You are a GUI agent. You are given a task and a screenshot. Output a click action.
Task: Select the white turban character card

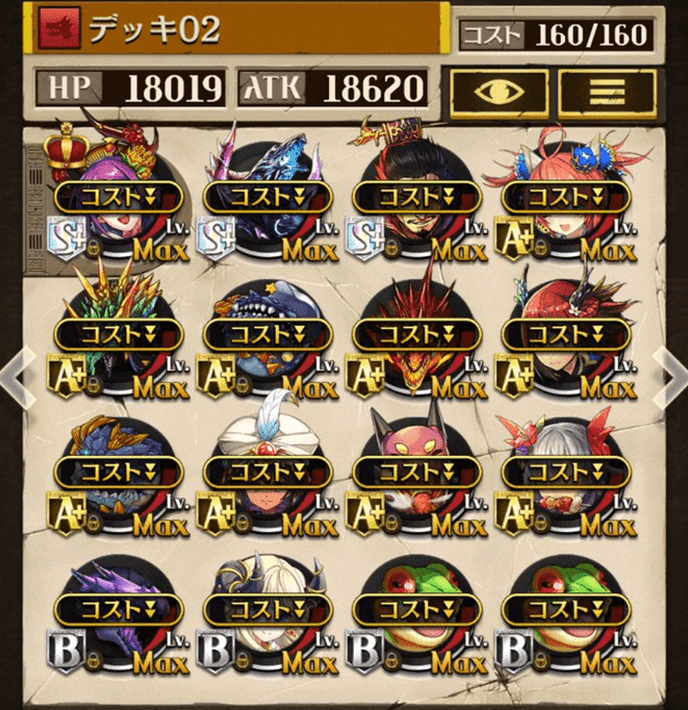tap(267, 478)
